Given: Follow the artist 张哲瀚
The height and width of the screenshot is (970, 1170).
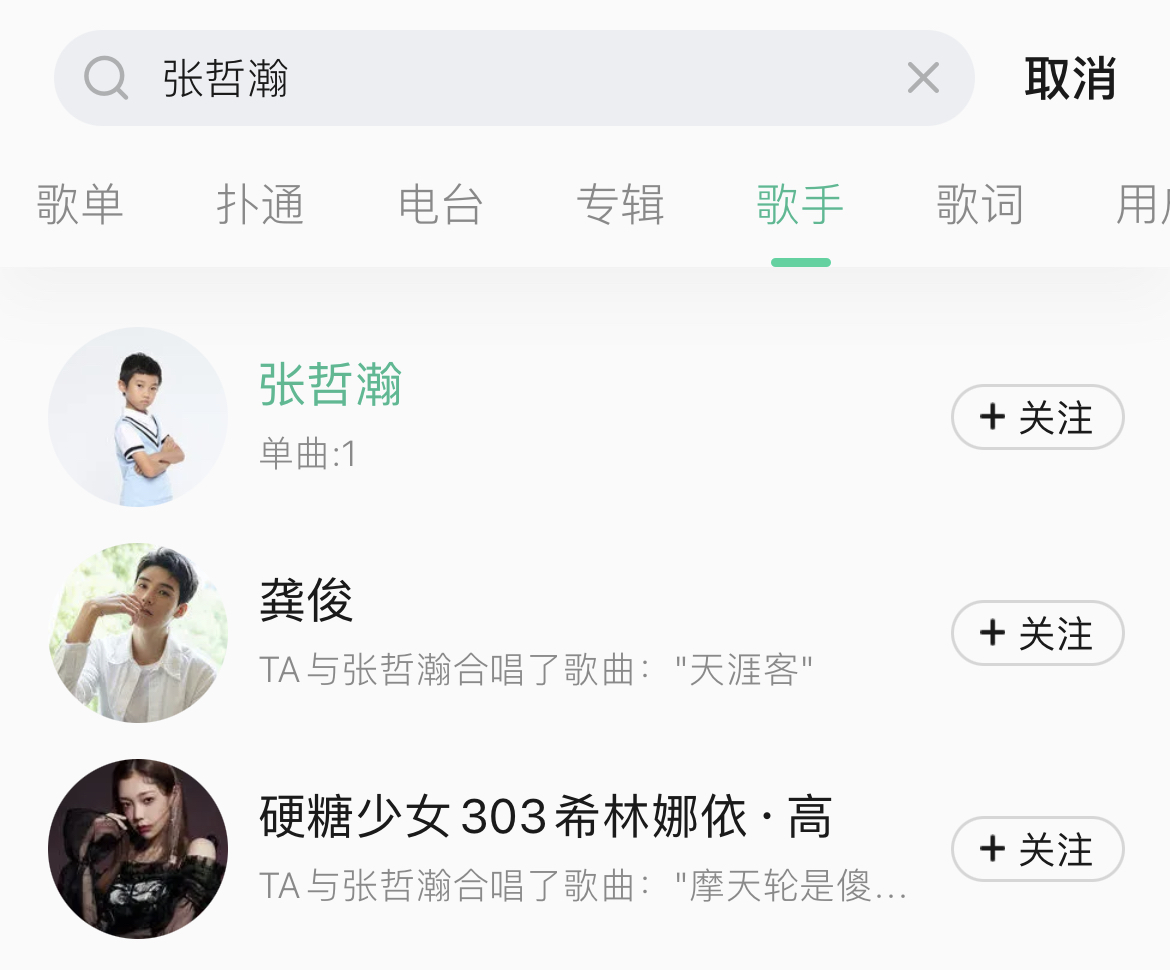Looking at the screenshot, I should coord(1037,417).
